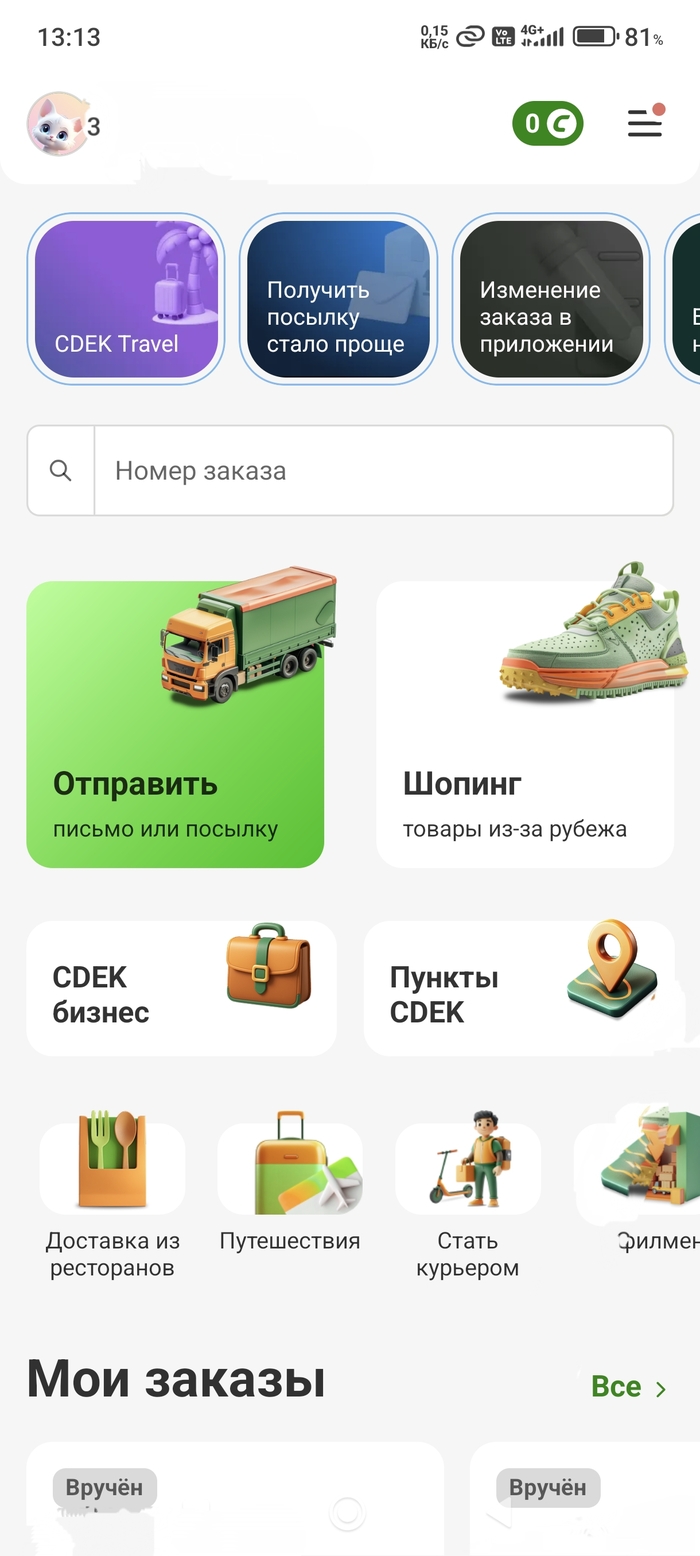This screenshot has height=1556, width=700.
Task: Open Отправить письмо или посылку
Action: (175, 724)
